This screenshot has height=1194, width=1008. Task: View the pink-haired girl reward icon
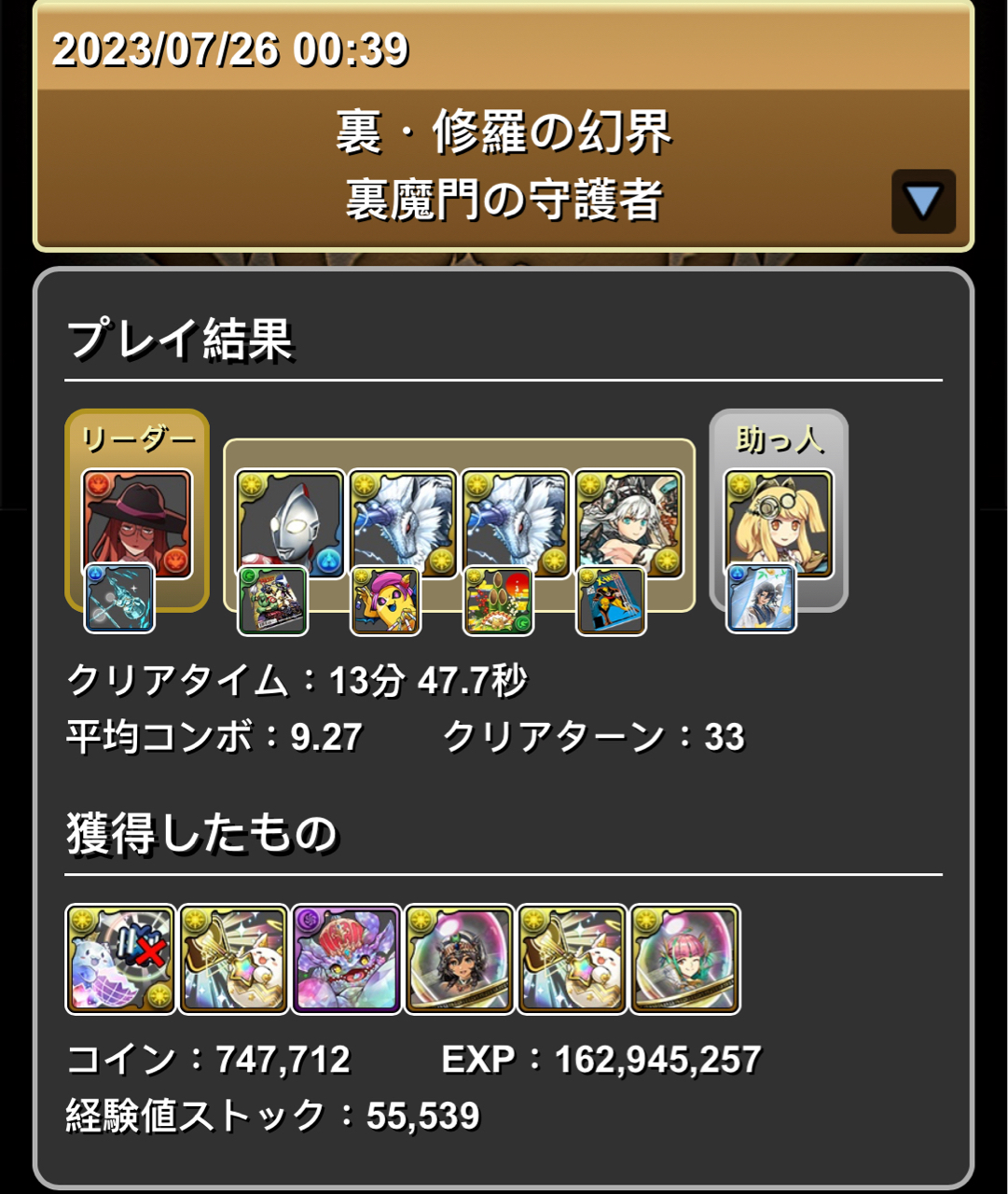[x=685, y=959]
